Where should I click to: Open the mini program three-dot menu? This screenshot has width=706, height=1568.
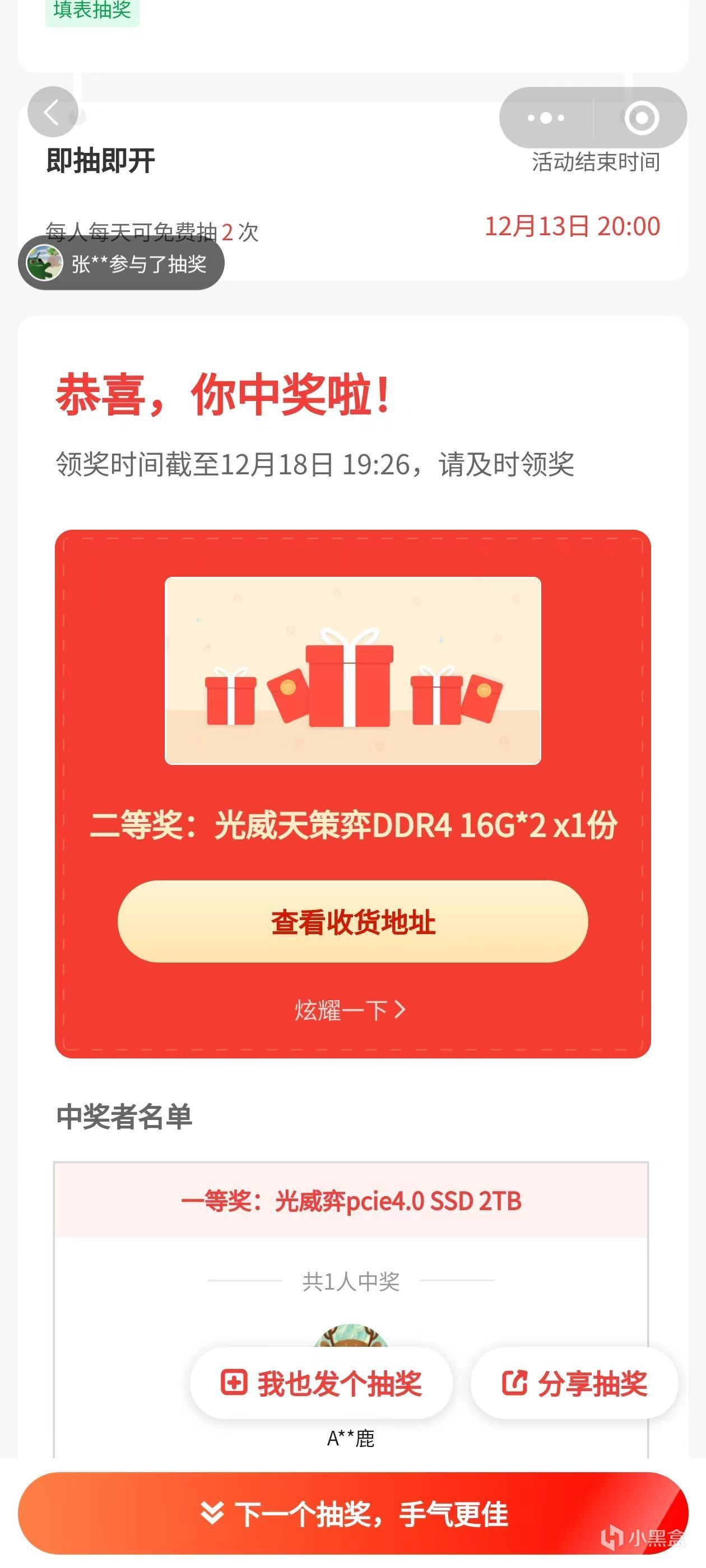[546, 118]
